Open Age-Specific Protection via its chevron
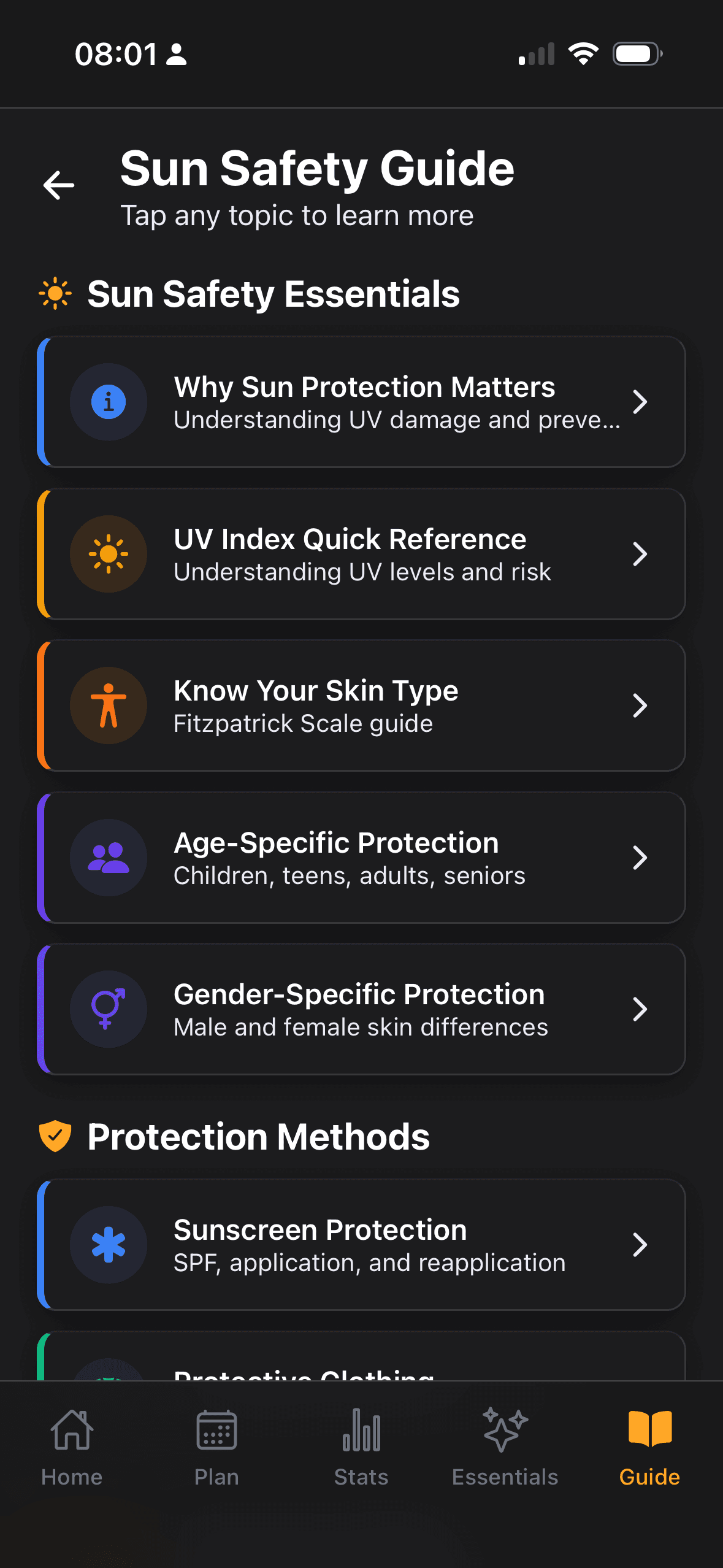This screenshot has height=1568, width=723. click(640, 858)
